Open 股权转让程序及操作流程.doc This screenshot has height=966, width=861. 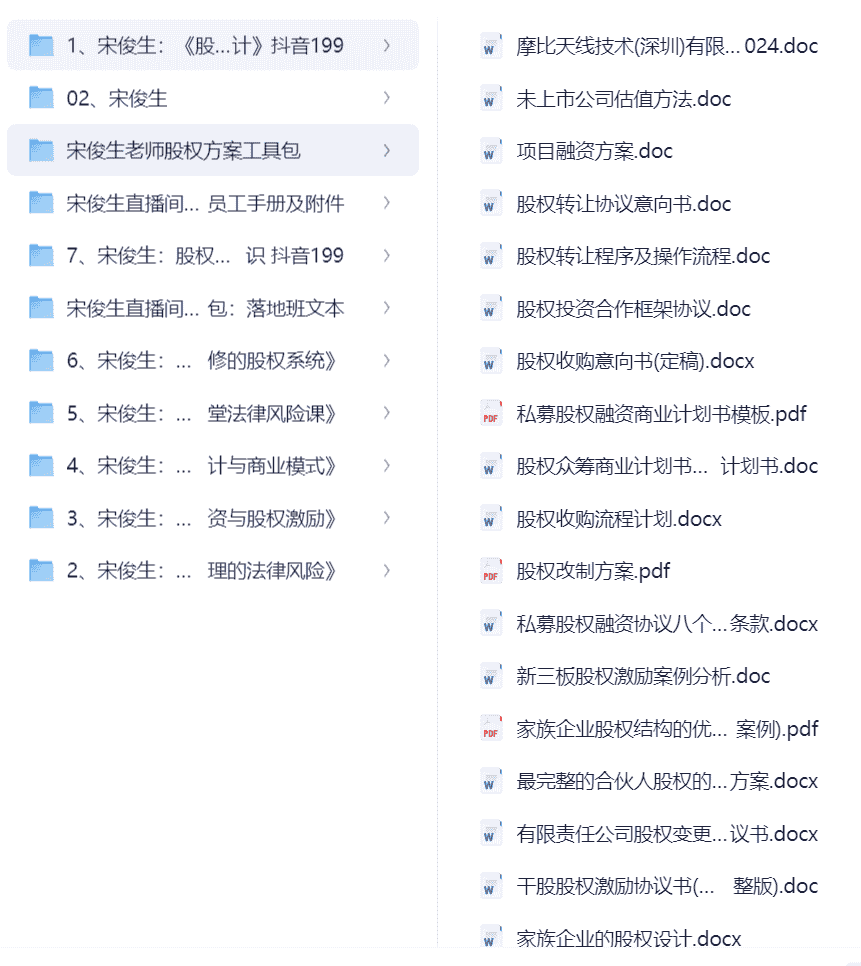click(643, 256)
